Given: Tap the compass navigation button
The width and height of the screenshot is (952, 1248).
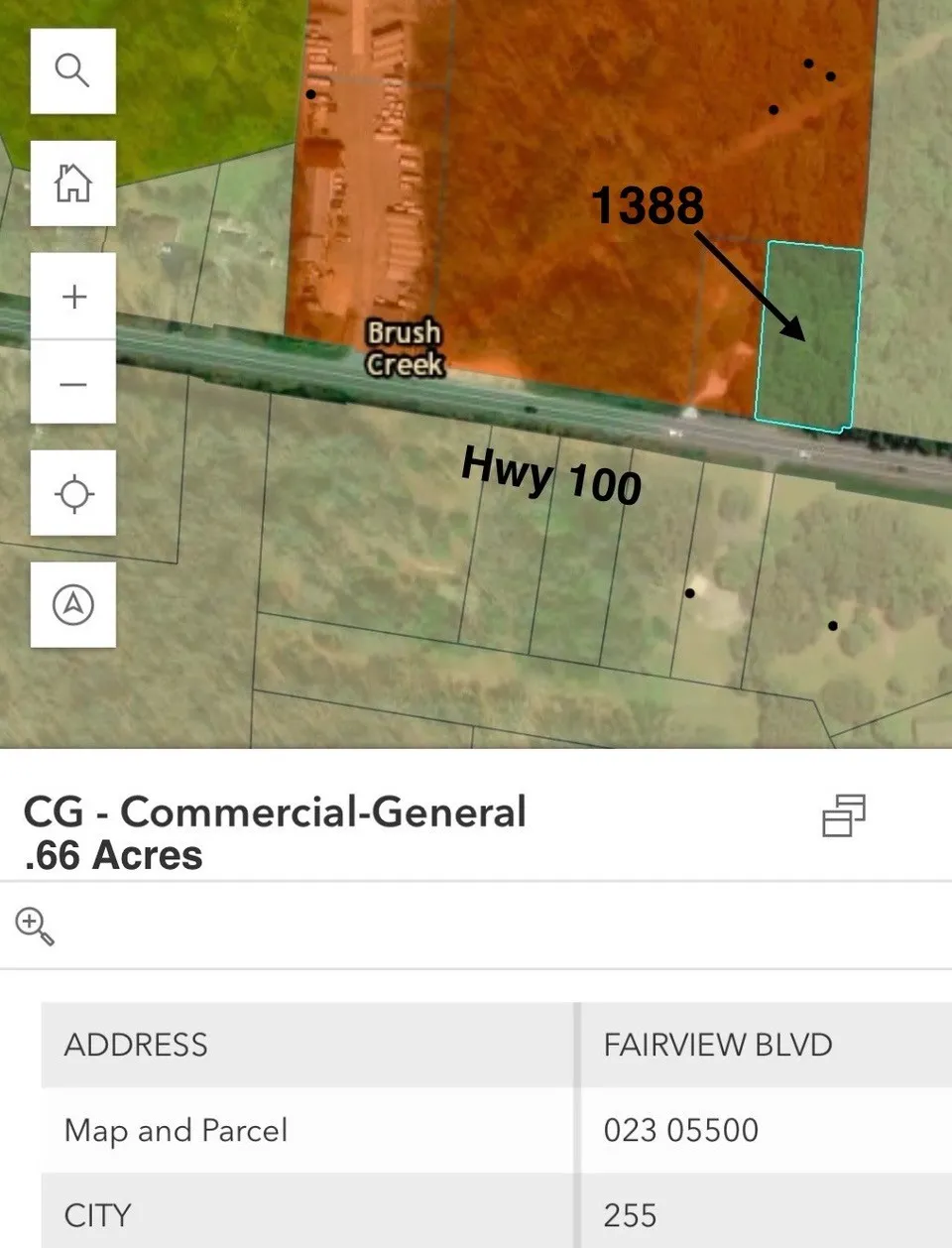Looking at the screenshot, I should coord(73,604).
